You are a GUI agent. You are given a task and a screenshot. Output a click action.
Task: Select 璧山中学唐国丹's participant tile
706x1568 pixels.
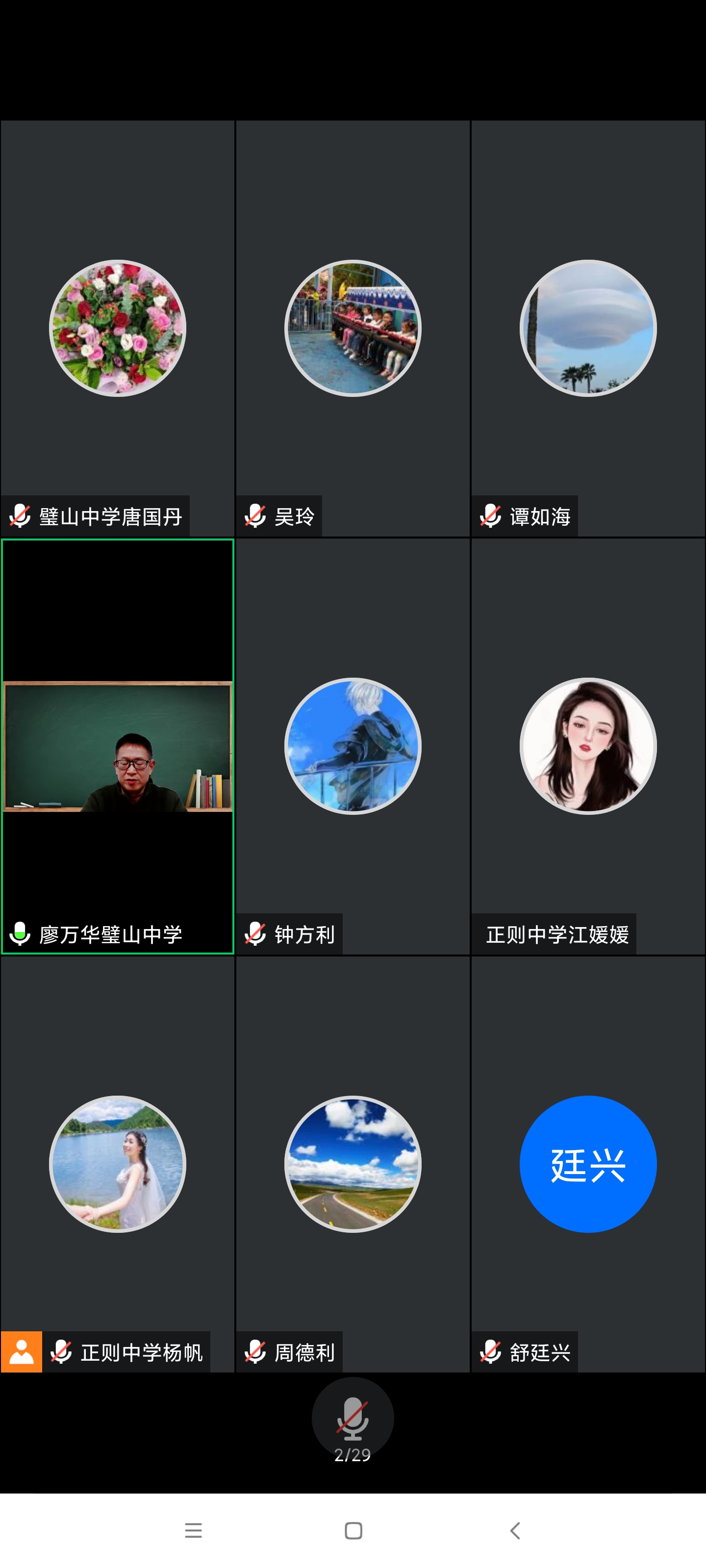pos(118,329)
